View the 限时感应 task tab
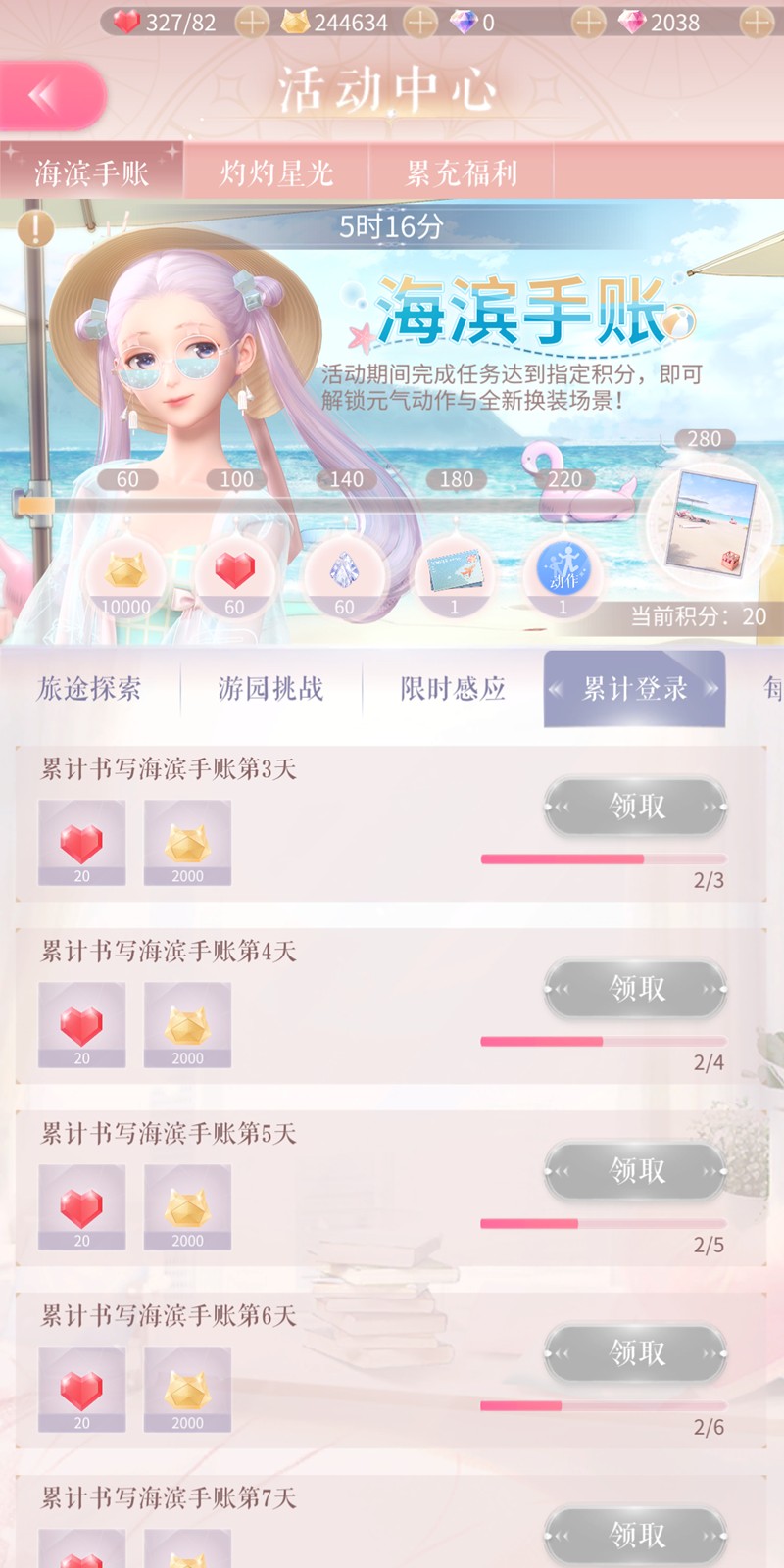Image resolution: width=784 pixels, height=1568 pixels. click(x=453, y=689)
